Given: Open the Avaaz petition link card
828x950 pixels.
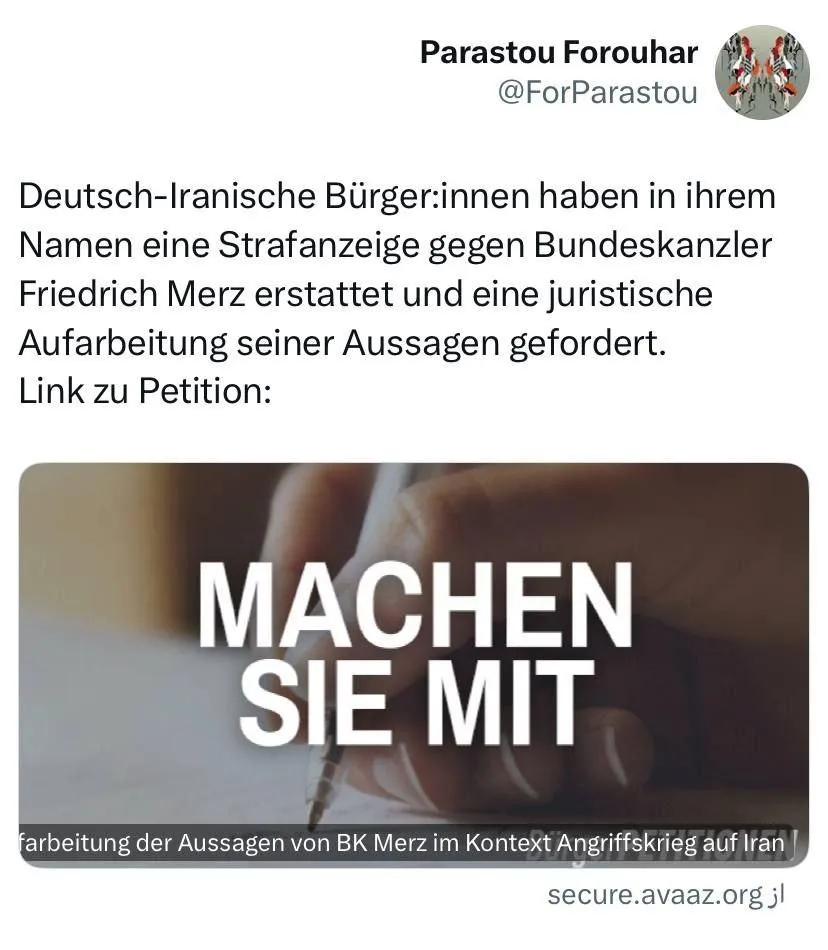Looking at the screenshot, I should pyautogui.click(x=413, y=663).
